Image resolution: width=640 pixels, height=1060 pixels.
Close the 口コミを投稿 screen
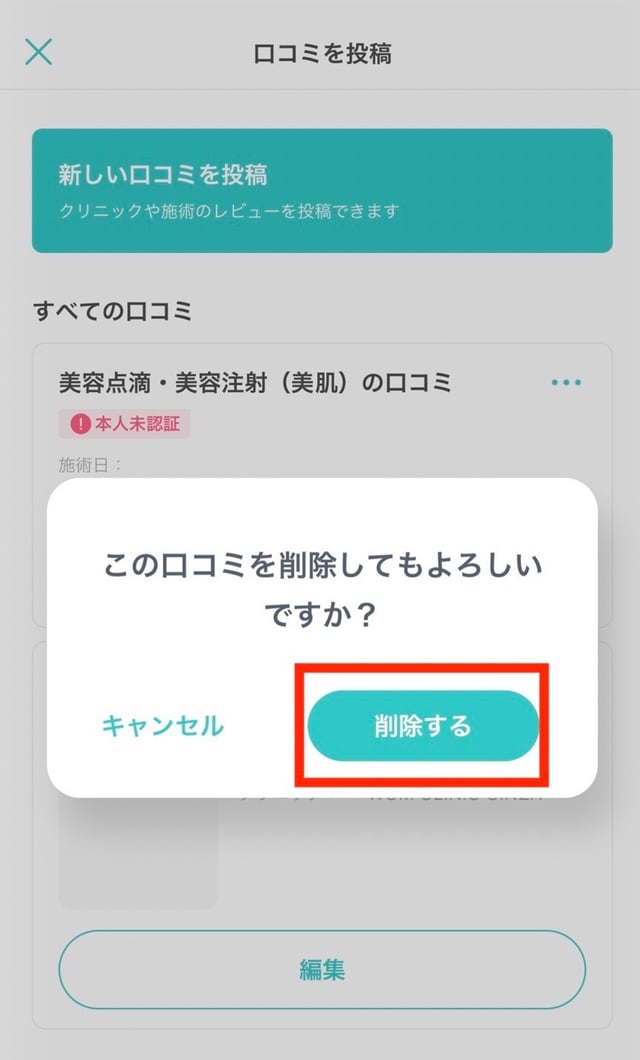[38, 52]
